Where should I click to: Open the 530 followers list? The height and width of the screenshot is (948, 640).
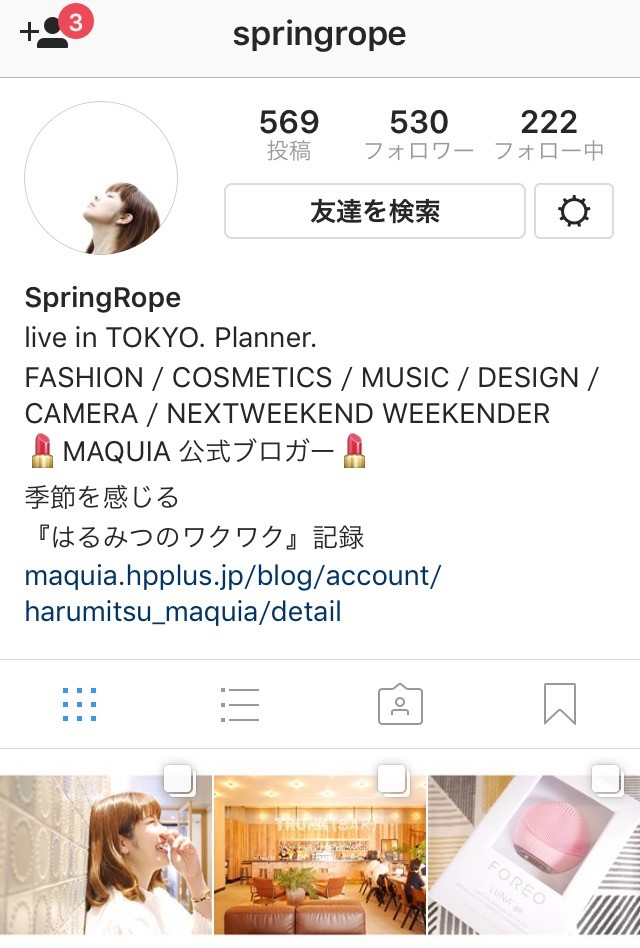[x=418, y=134]
